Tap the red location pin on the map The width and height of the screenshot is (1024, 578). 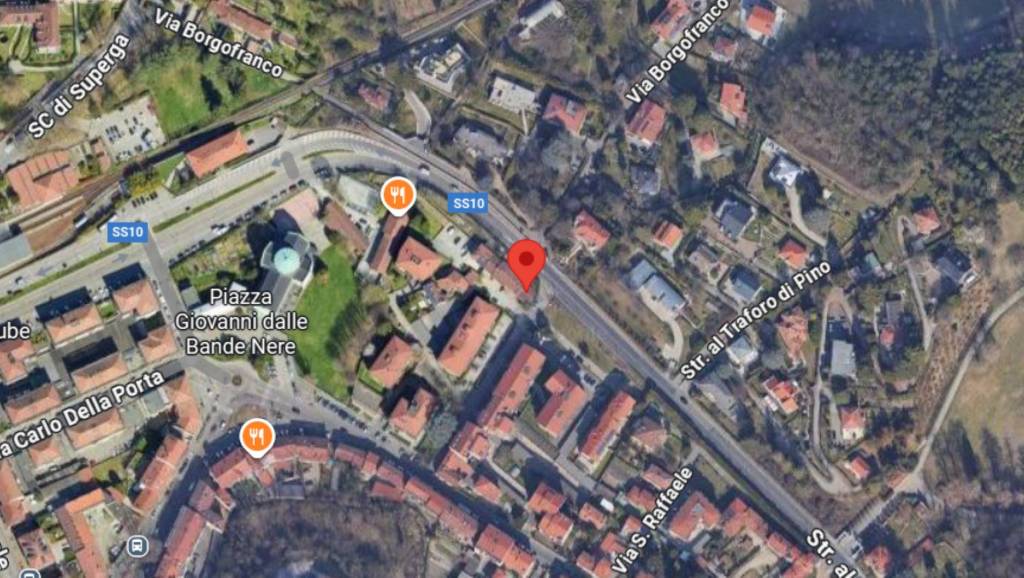pyautogui.click(x=526, y=263)
